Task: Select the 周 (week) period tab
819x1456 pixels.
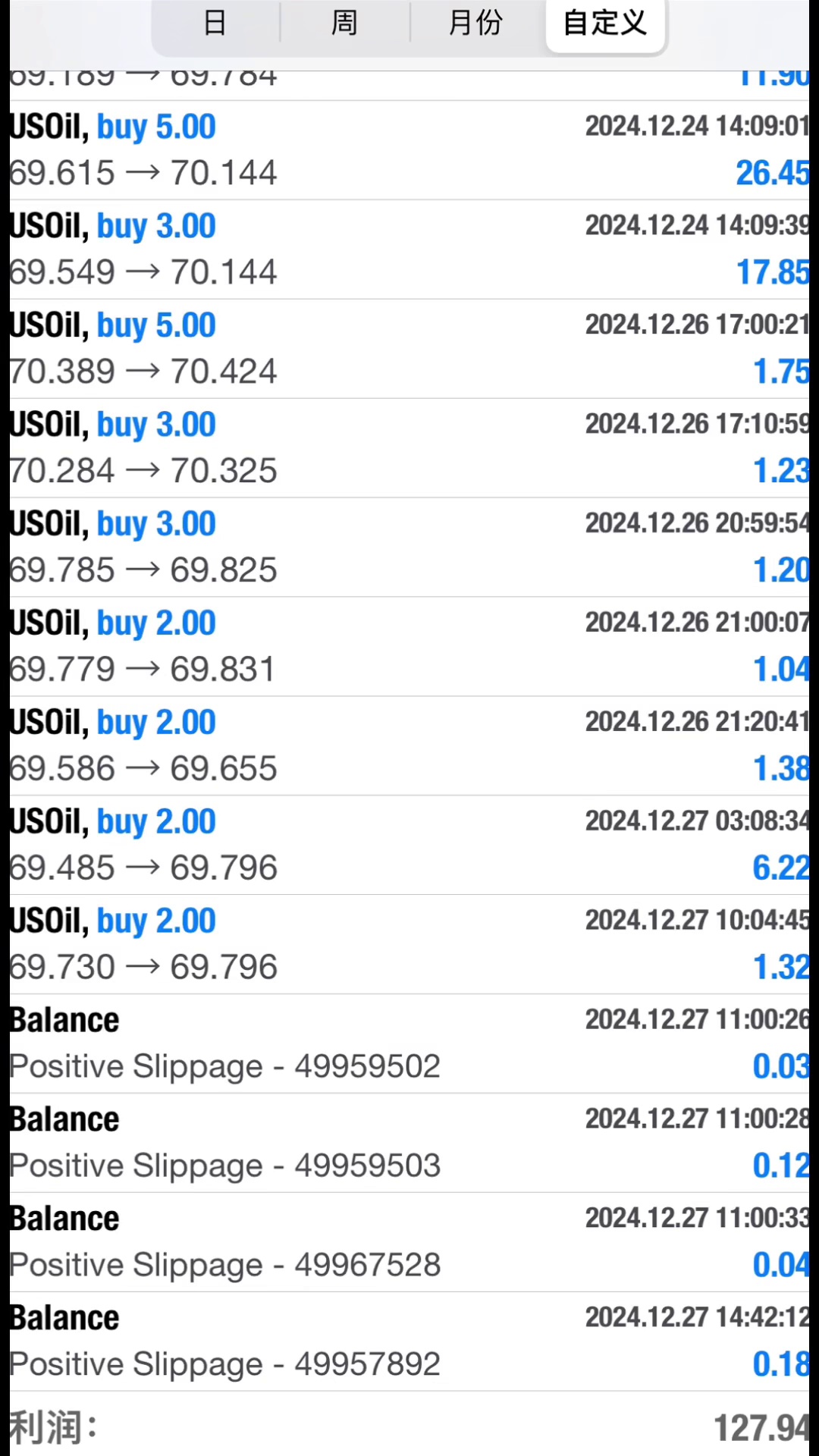Action: (x=344, y=24)
